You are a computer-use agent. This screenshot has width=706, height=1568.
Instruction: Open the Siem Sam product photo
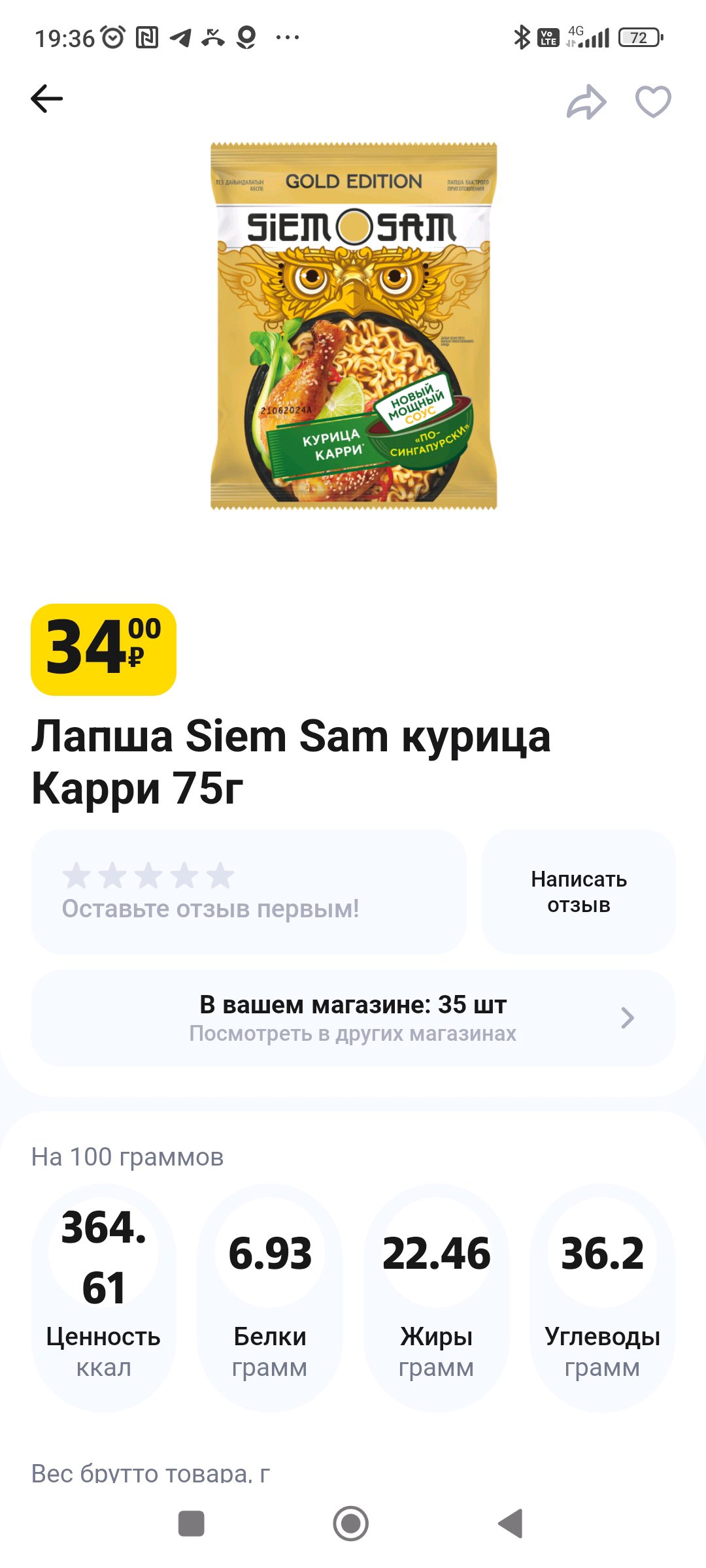[x=354, y=326]
